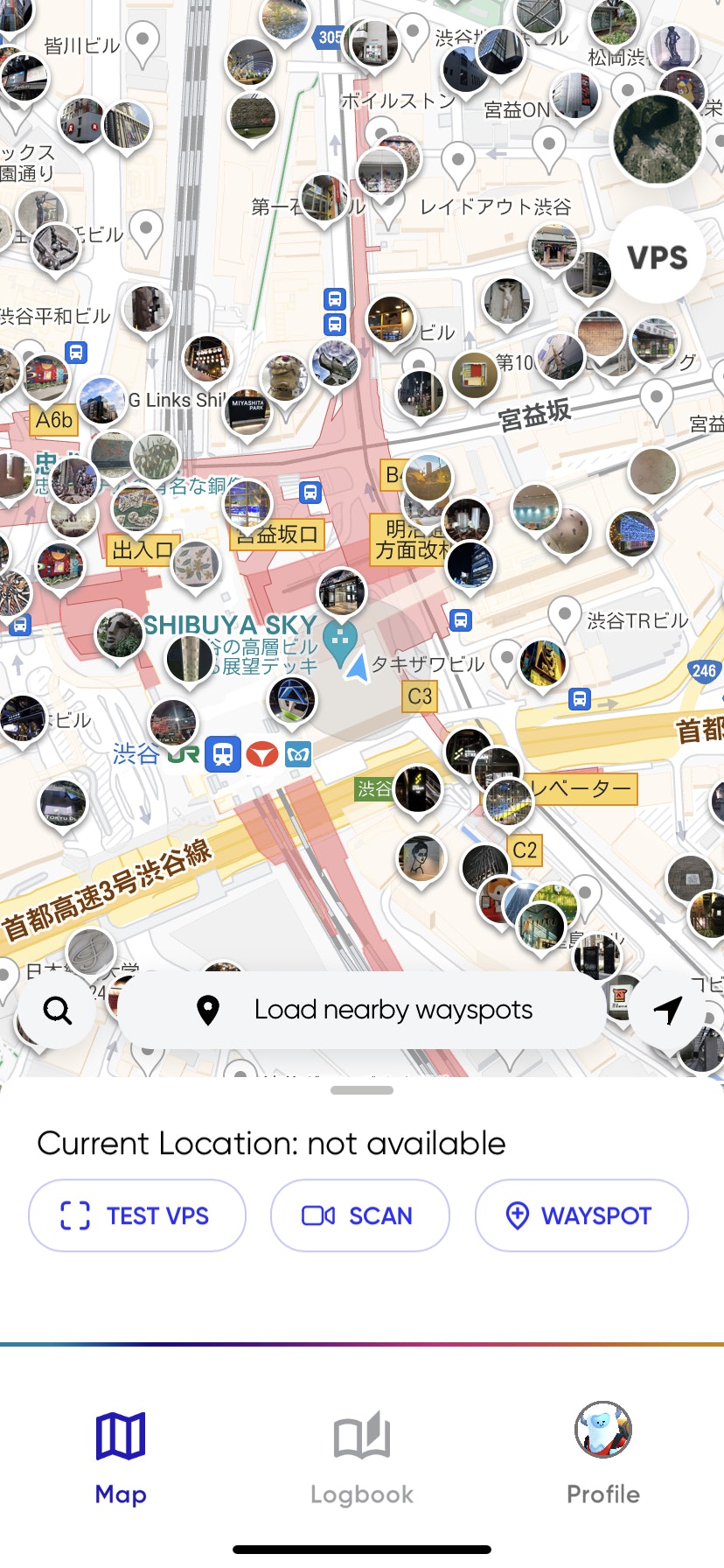Switch to satellite map view

tap(658, 140)
